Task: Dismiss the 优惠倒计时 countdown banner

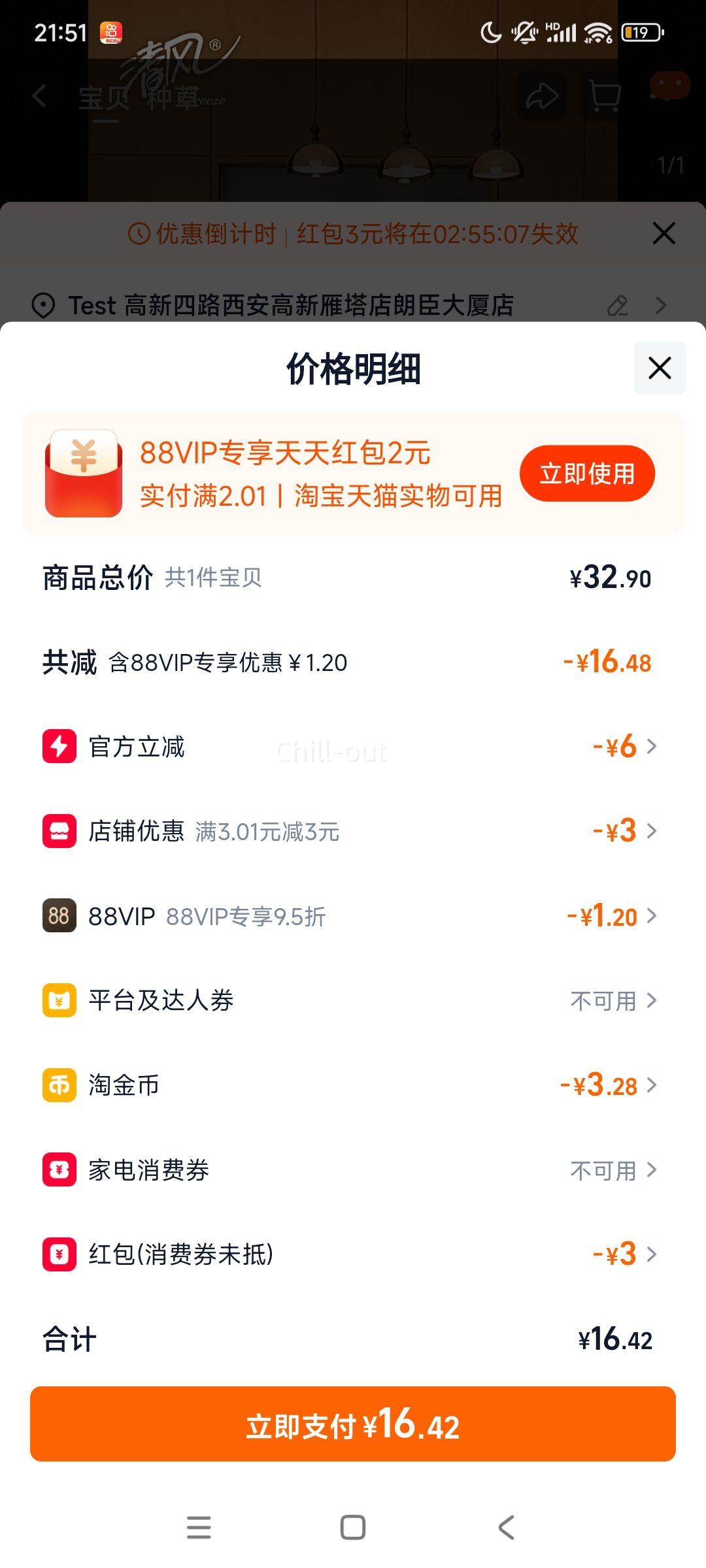Action: (664, 233)
